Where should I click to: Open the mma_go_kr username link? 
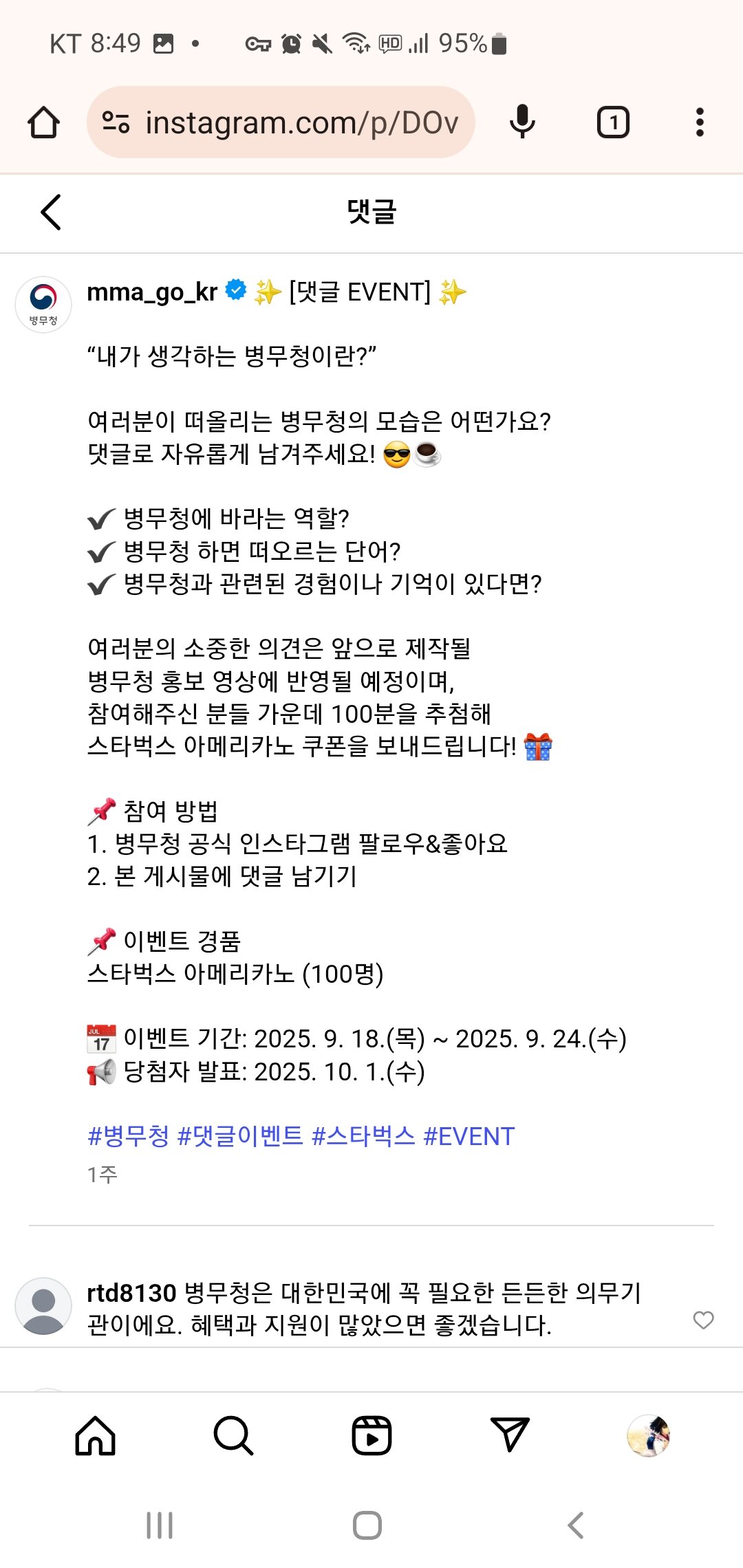coord(152,292)
